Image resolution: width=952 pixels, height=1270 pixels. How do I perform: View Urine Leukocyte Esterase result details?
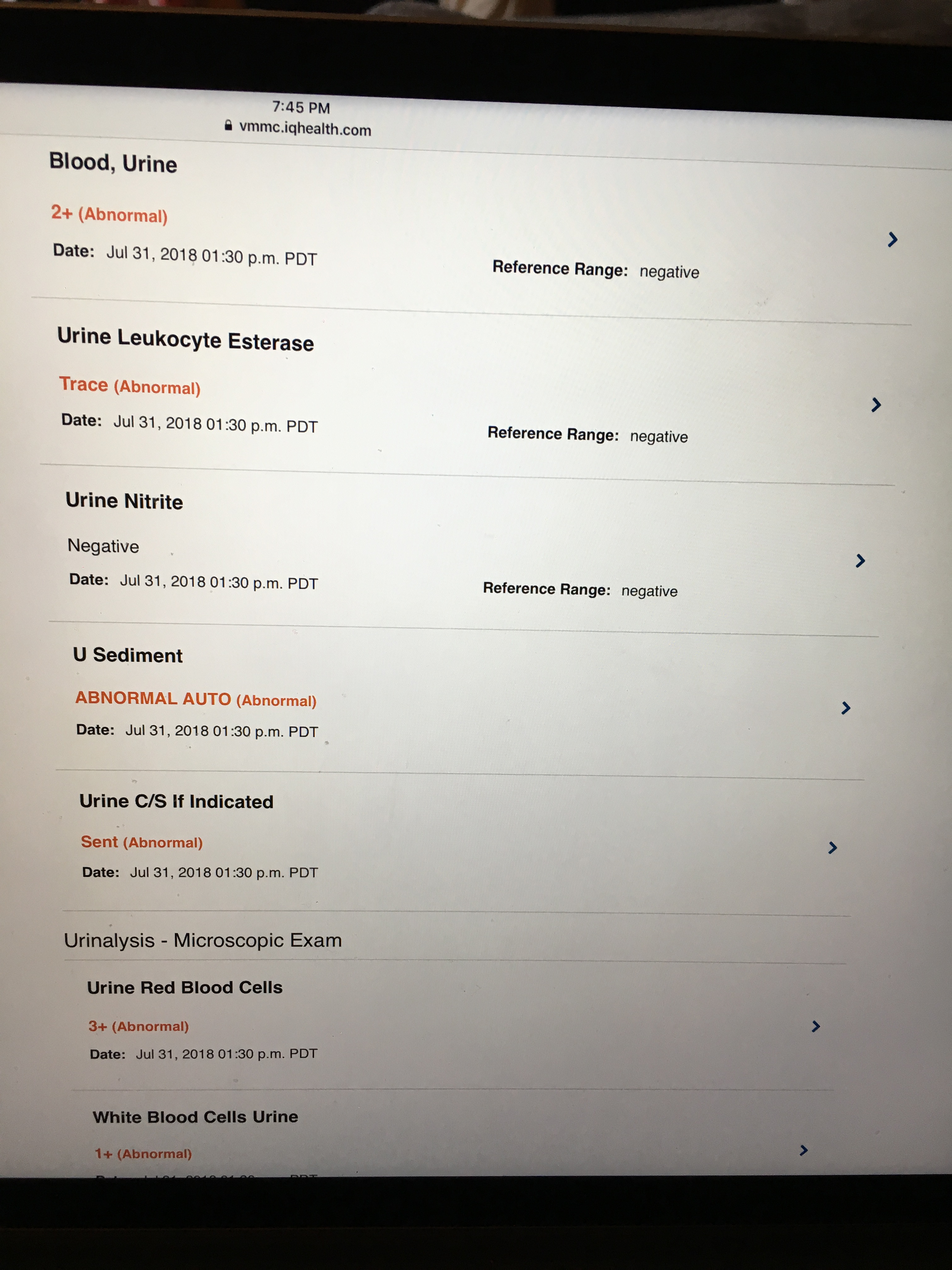(876, 405)
